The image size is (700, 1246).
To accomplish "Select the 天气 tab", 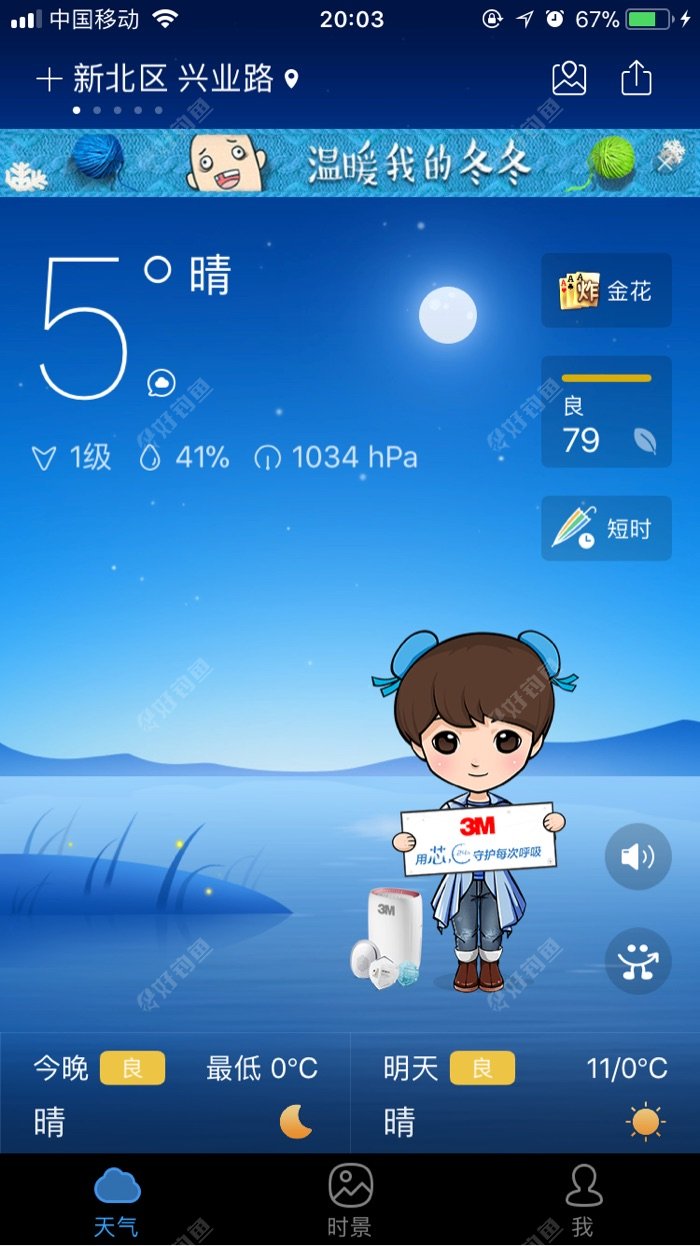I will pos(116,1200).
